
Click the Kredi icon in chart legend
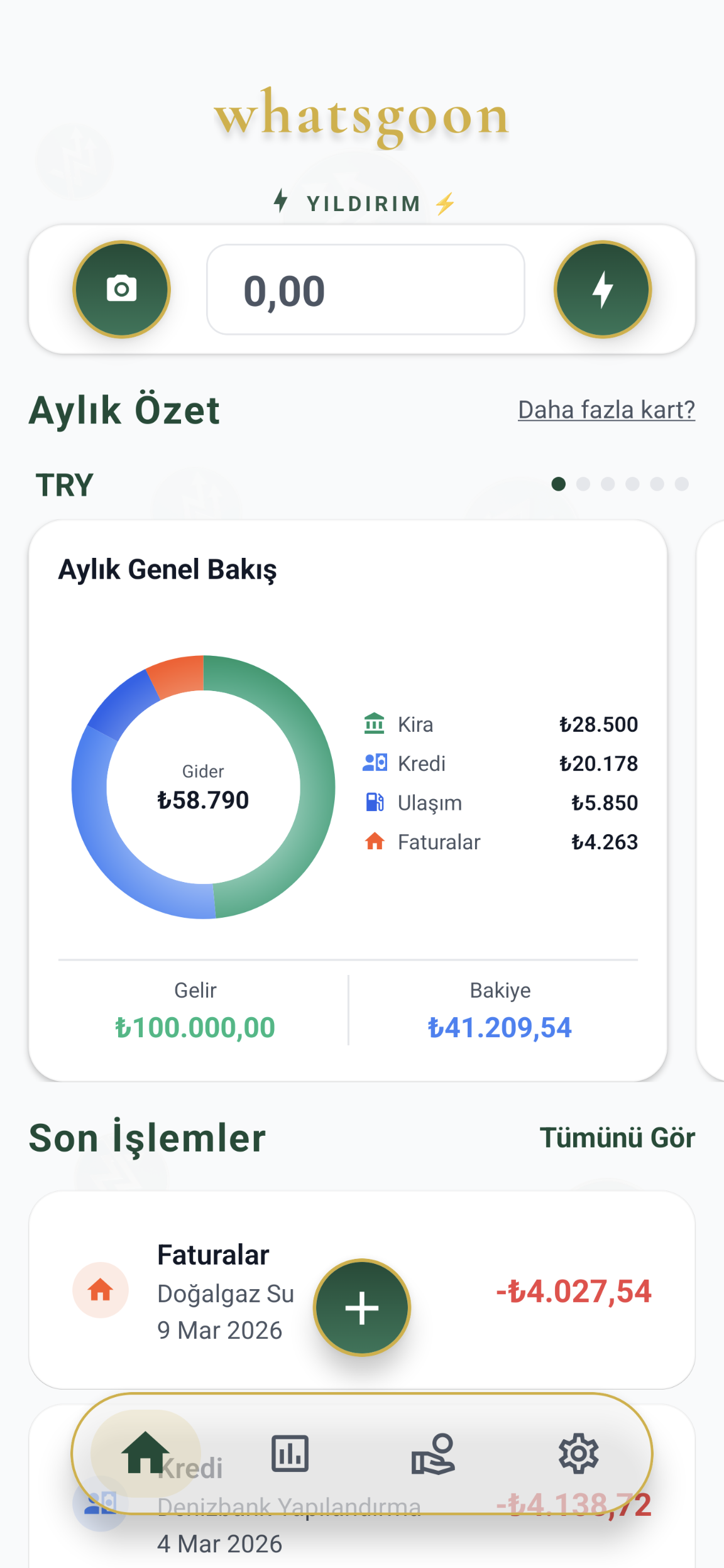tap(375, 763)
